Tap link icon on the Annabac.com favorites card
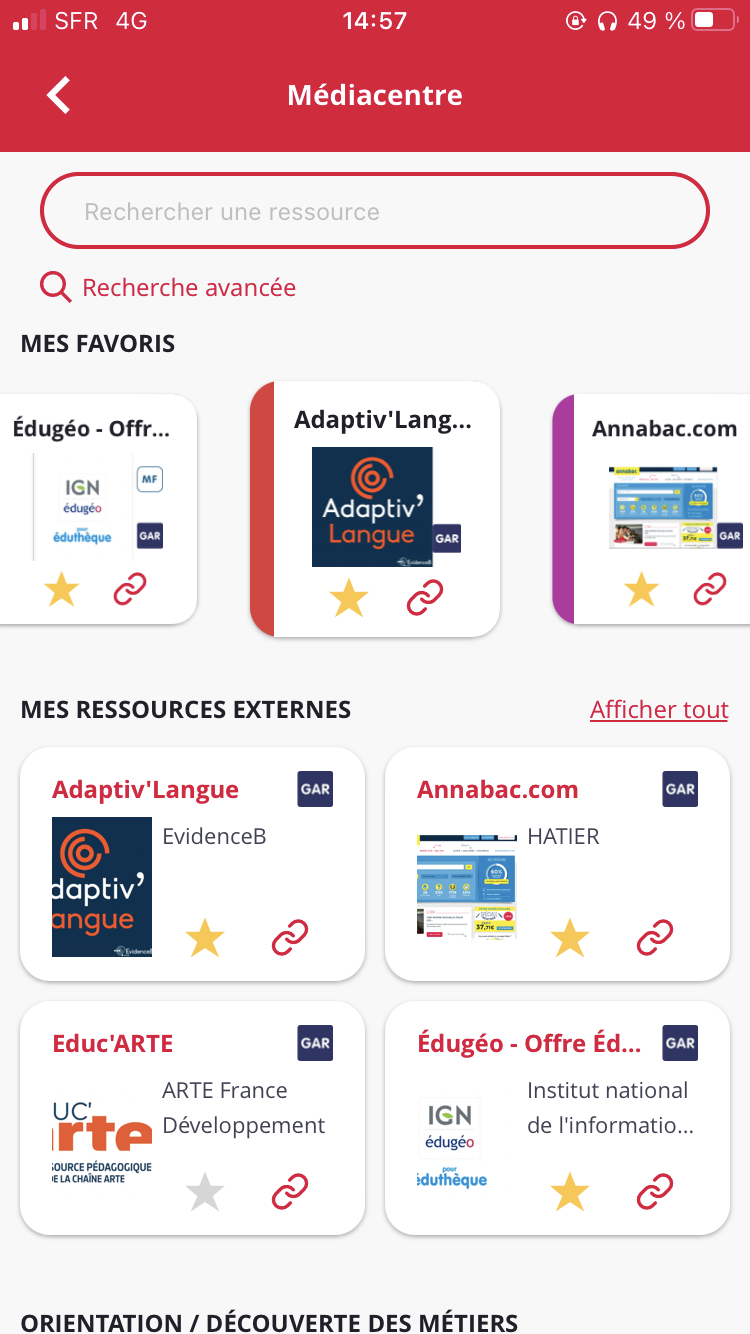Image resolution: width=750 pixels, height=1334 pixels. [709, 590]
